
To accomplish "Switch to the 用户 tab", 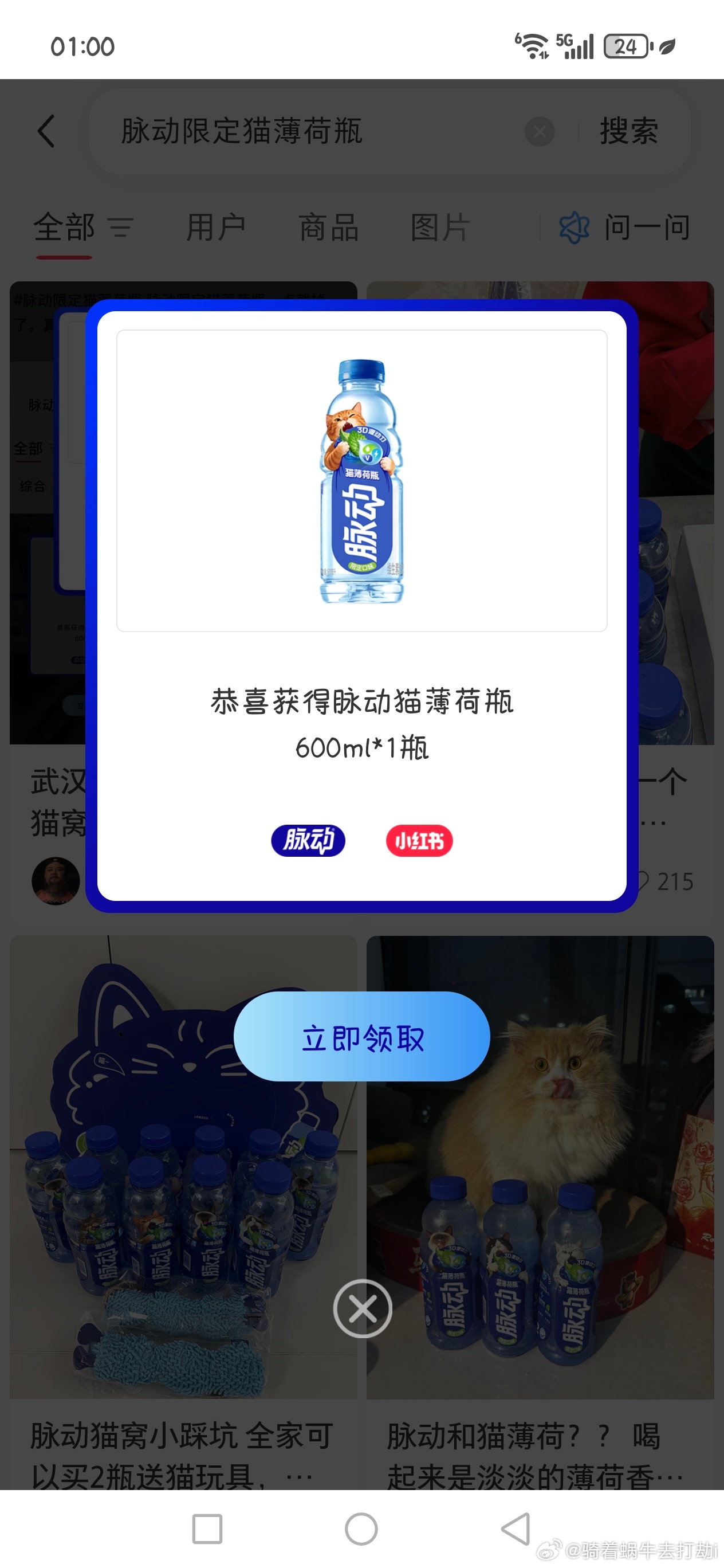I will pos(215,228).
